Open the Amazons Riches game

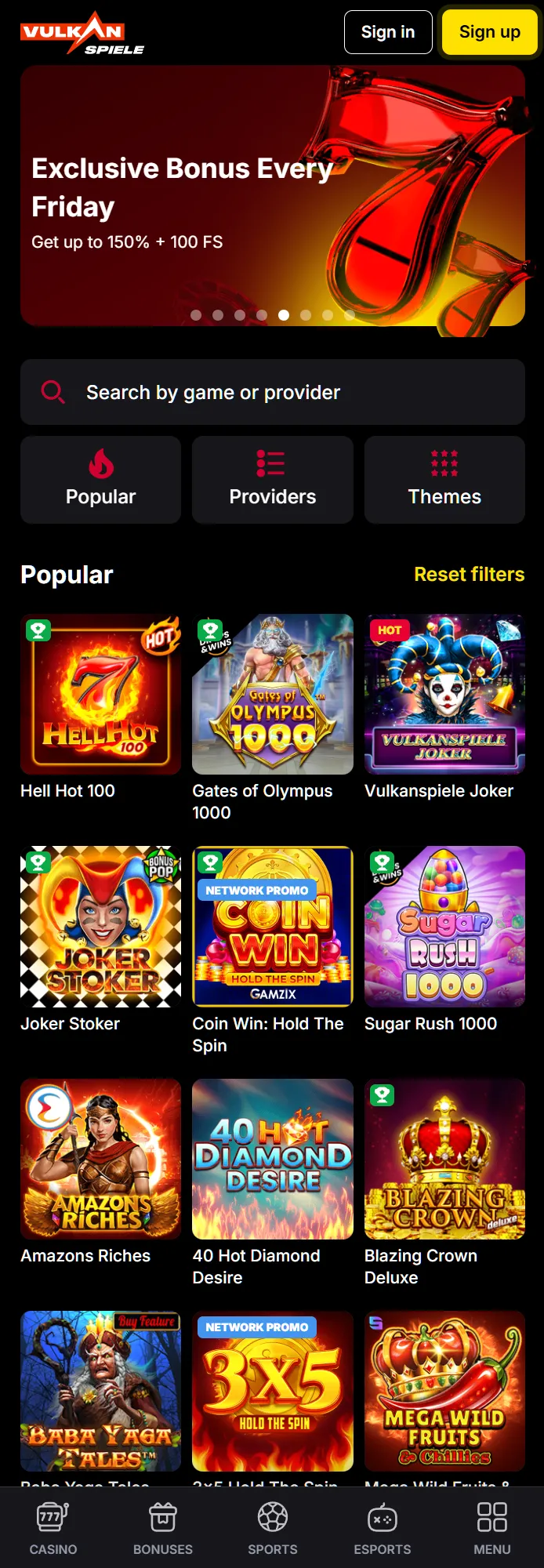click(100, 1159)
